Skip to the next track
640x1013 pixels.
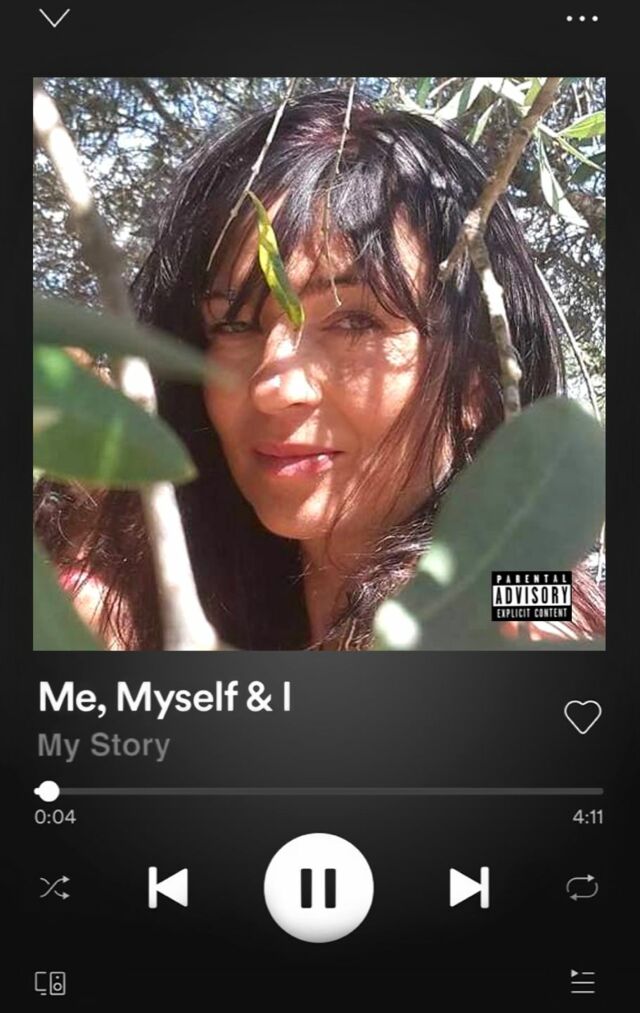469,887
